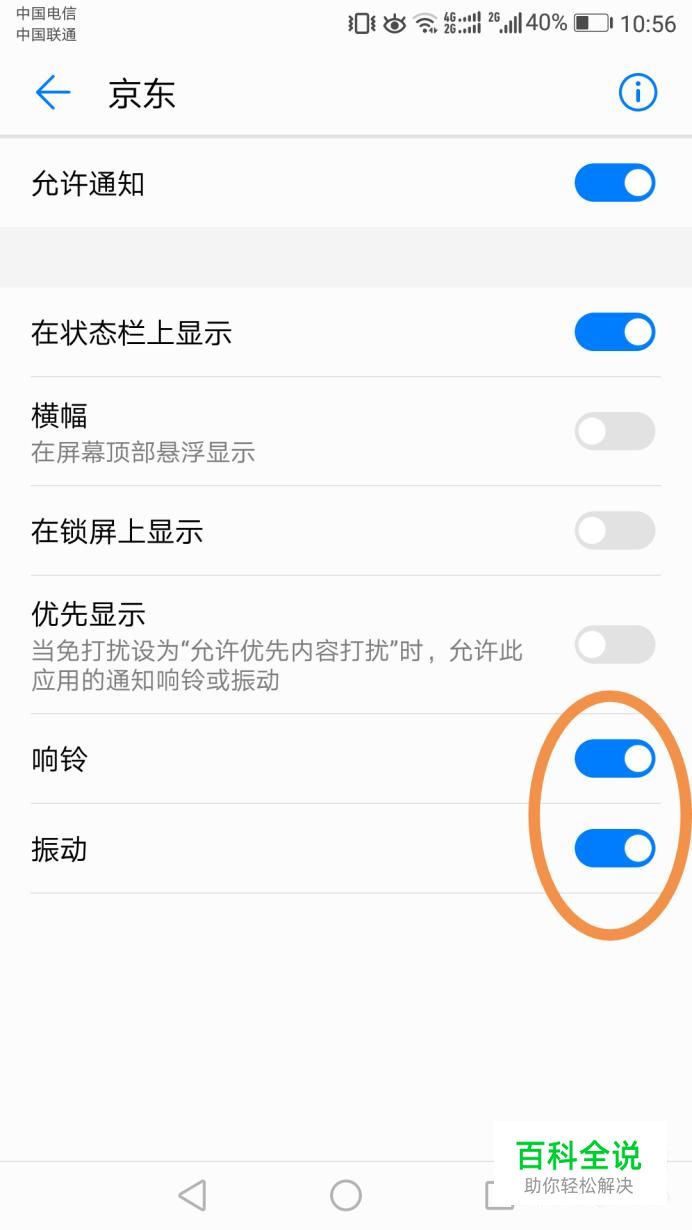Screen dimensions: 692x1230
Task: Disable 在状态栏上显示 toggle
Action: point(615,332)
